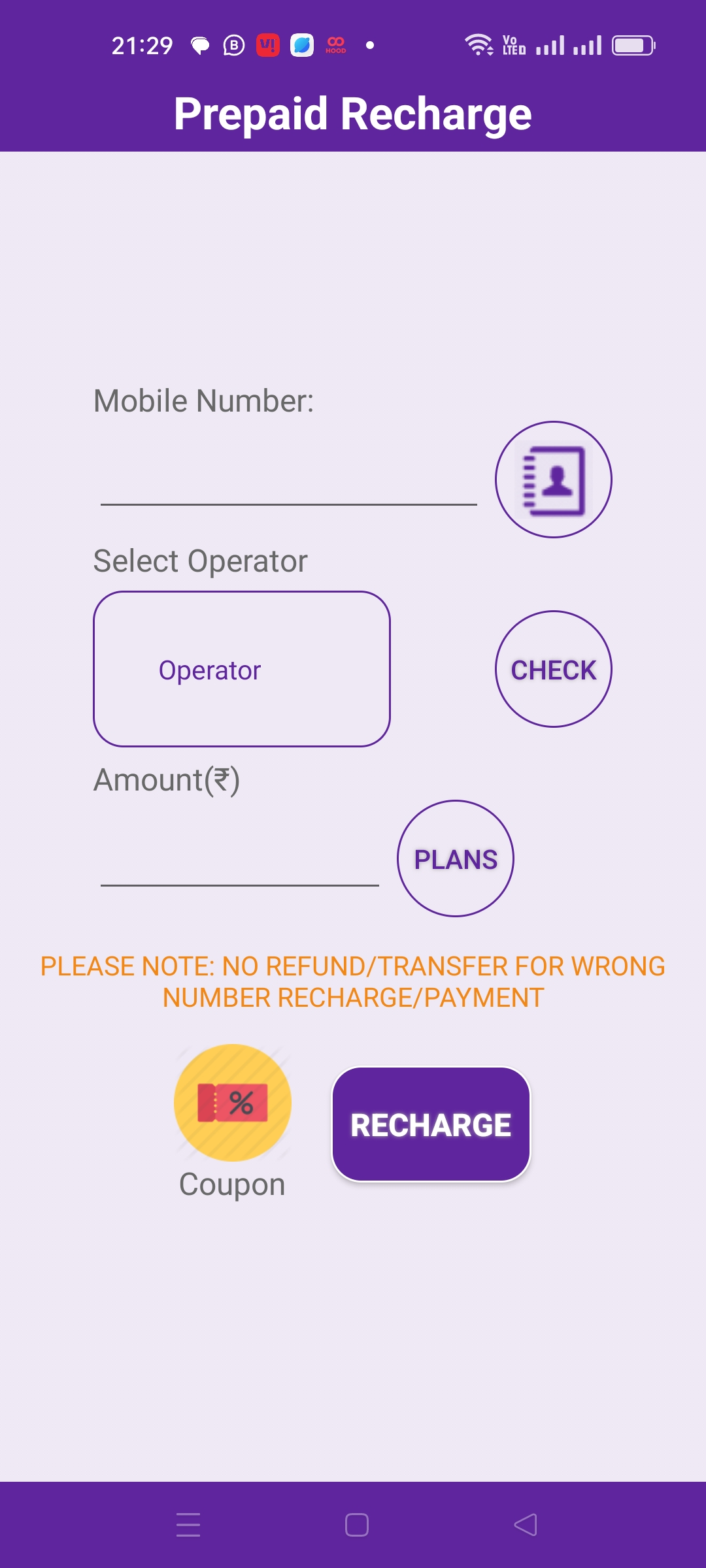Tap the RECHARGE button

pos(431,1124)
